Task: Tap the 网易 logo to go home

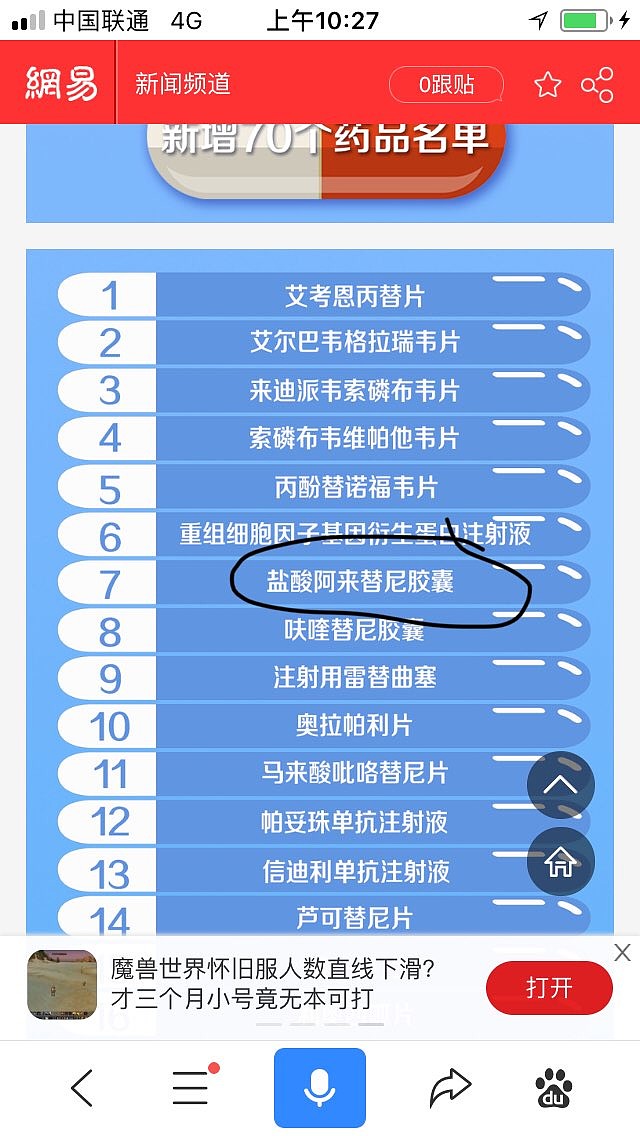Action: (x=61, y=84)
